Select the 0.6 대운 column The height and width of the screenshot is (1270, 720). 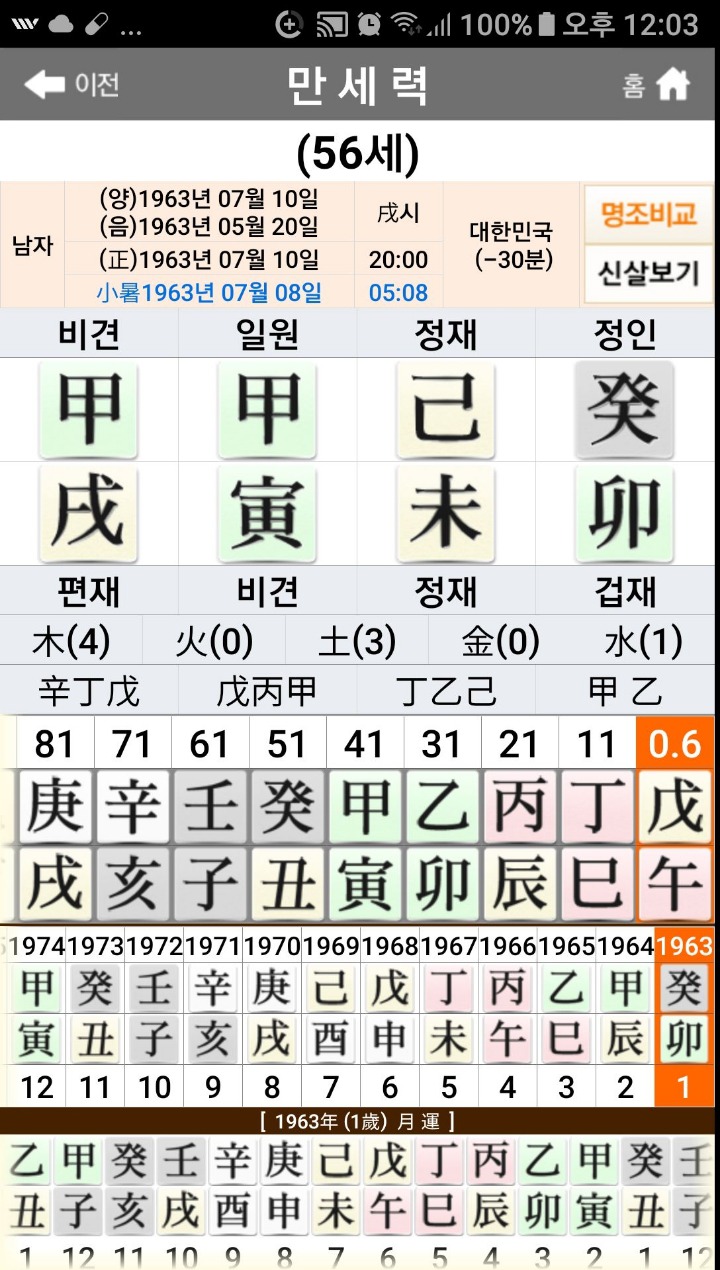(676, 818)
